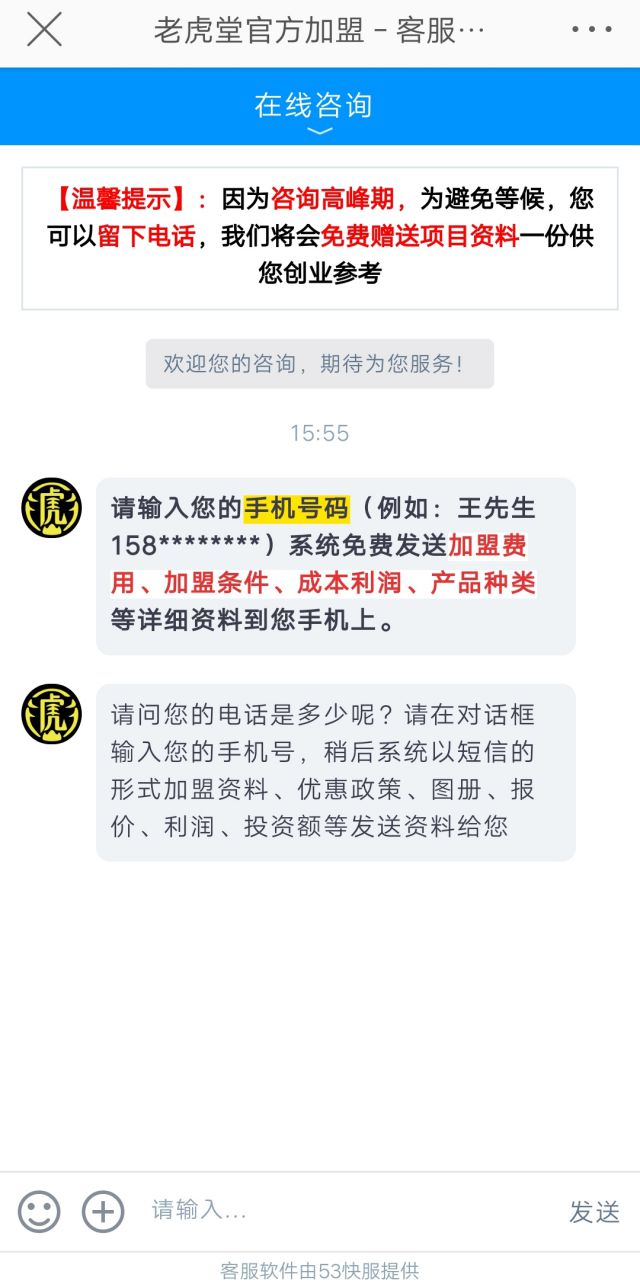Image resolution: width=640 pixels, height=1287 pixels.
Task: Send the message with 发送
Action: point(594,1211)
